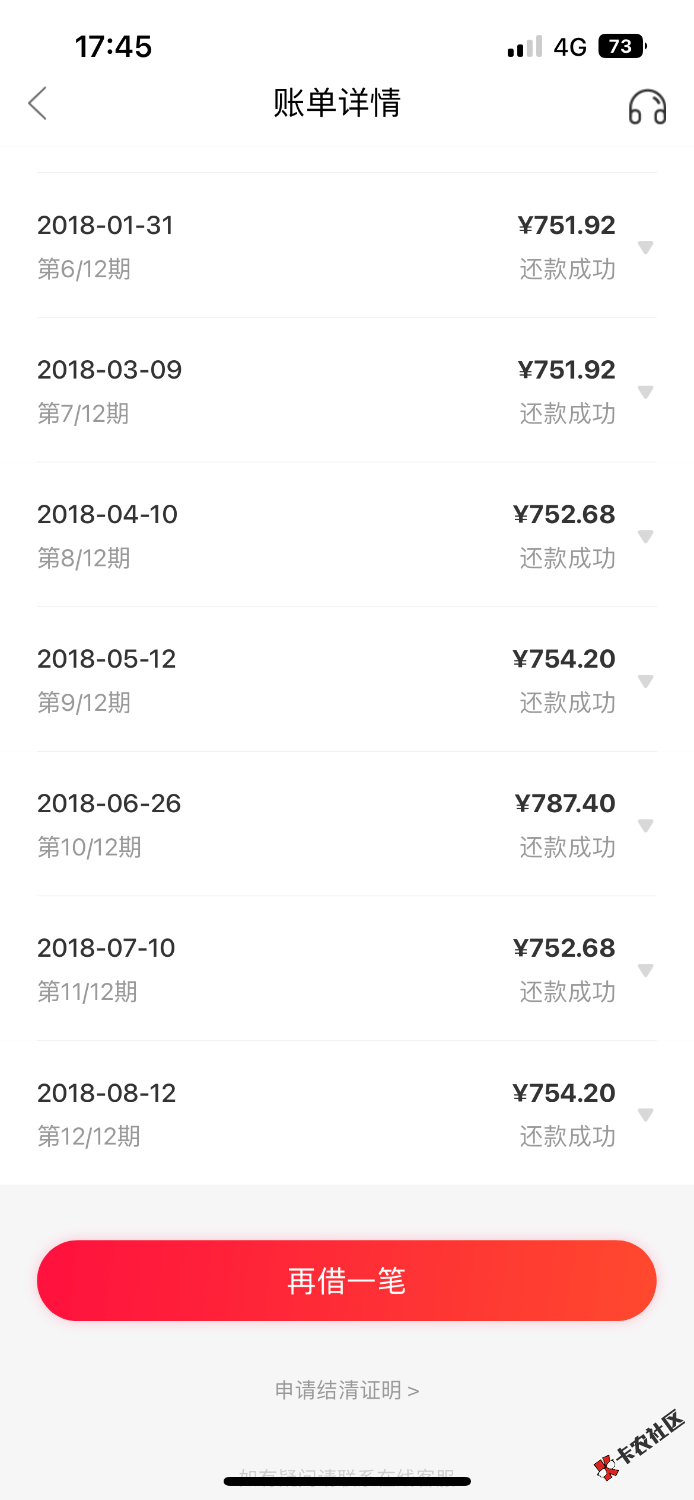694x1500 pixels.
Task: Open the 申请结清证明 link
Action: tap(347, 1390)
